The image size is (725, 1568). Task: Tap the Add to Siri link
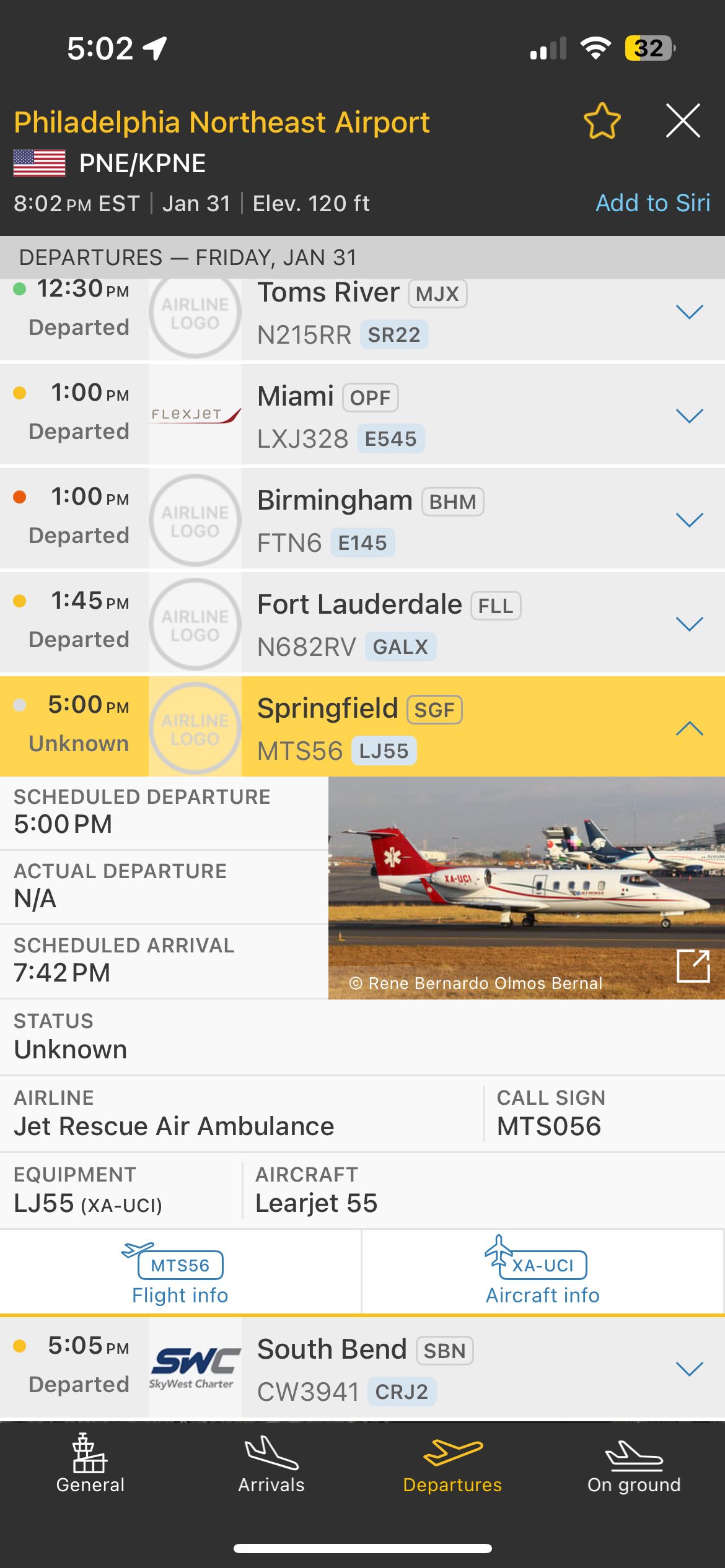point(652,203)
